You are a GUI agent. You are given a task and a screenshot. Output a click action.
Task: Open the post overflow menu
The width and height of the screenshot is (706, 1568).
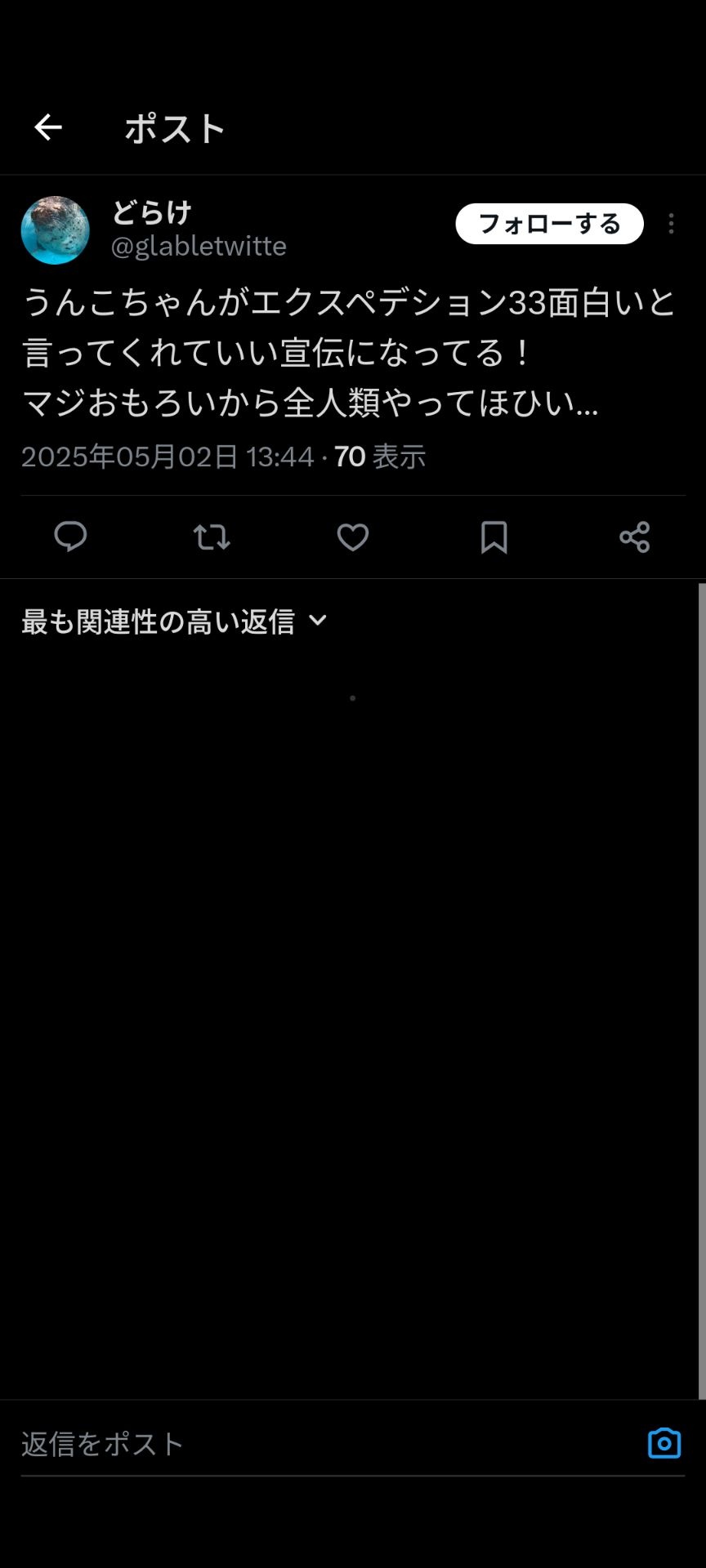671,224
